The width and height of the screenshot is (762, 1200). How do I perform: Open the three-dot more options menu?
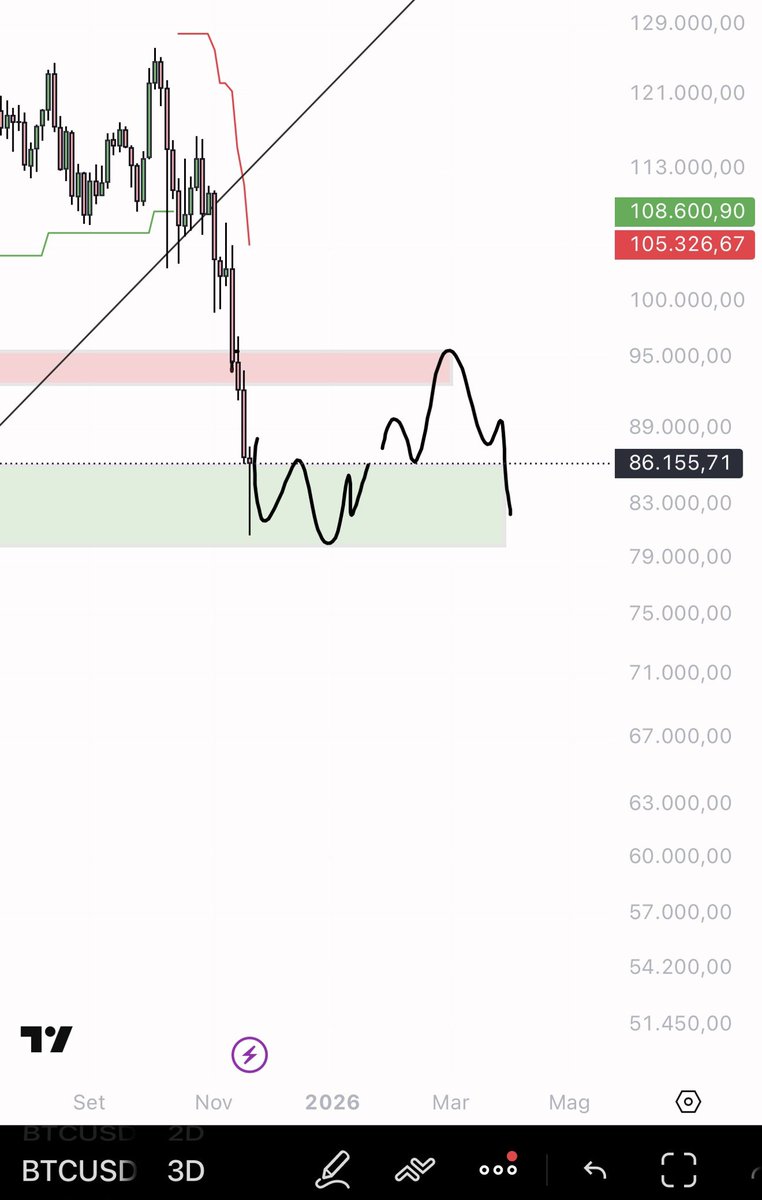[497, 1168]
